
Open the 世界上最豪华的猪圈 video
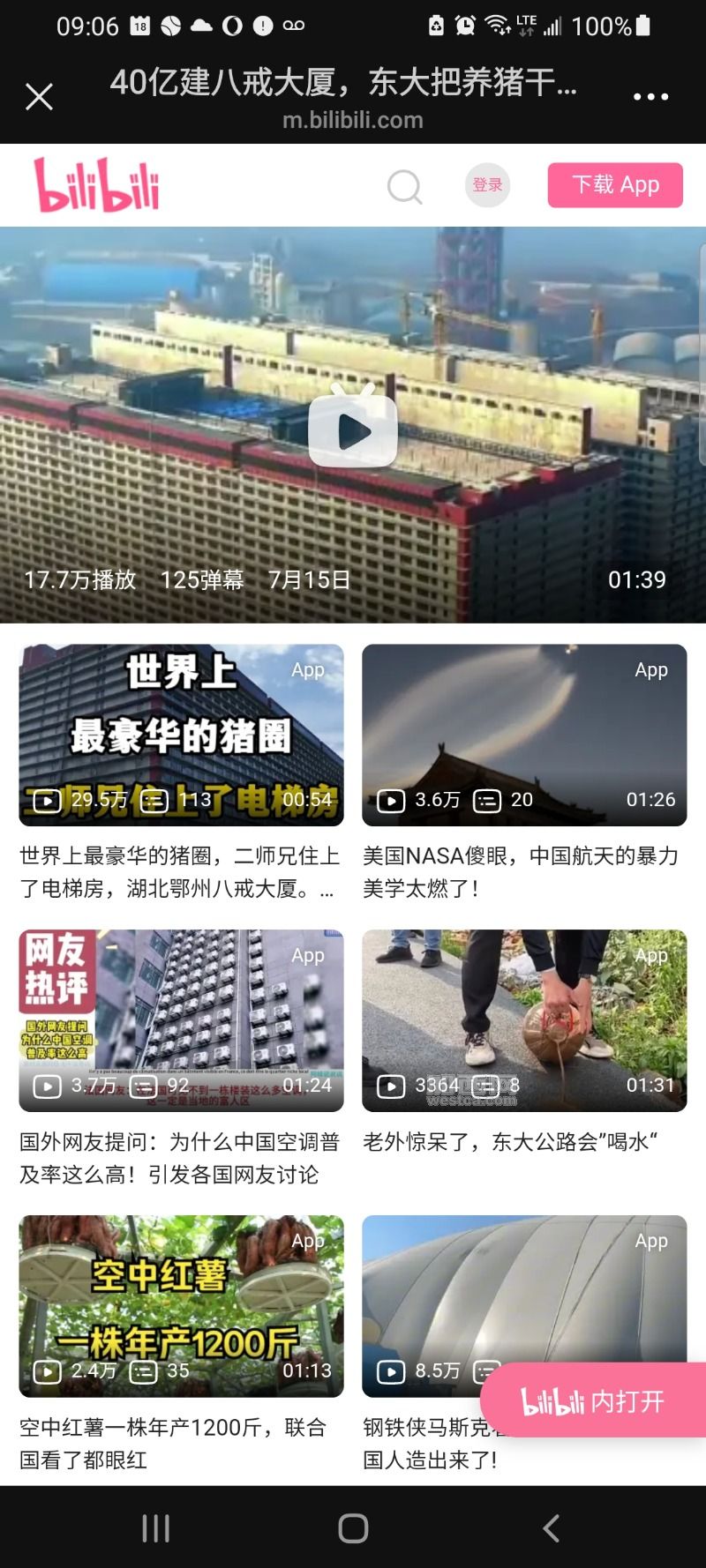click(181, 735)
